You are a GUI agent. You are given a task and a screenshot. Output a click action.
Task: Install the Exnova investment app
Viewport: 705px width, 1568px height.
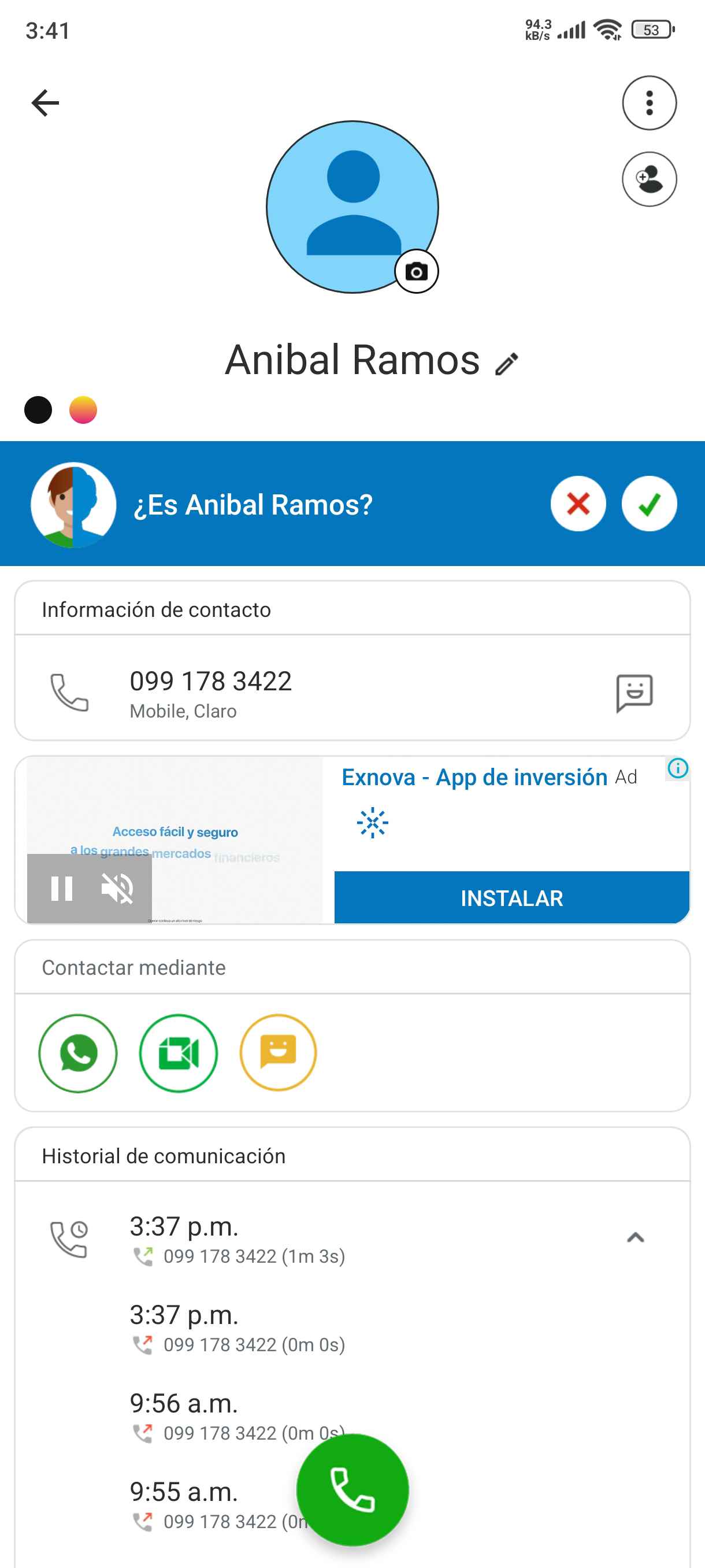[511, 898]
